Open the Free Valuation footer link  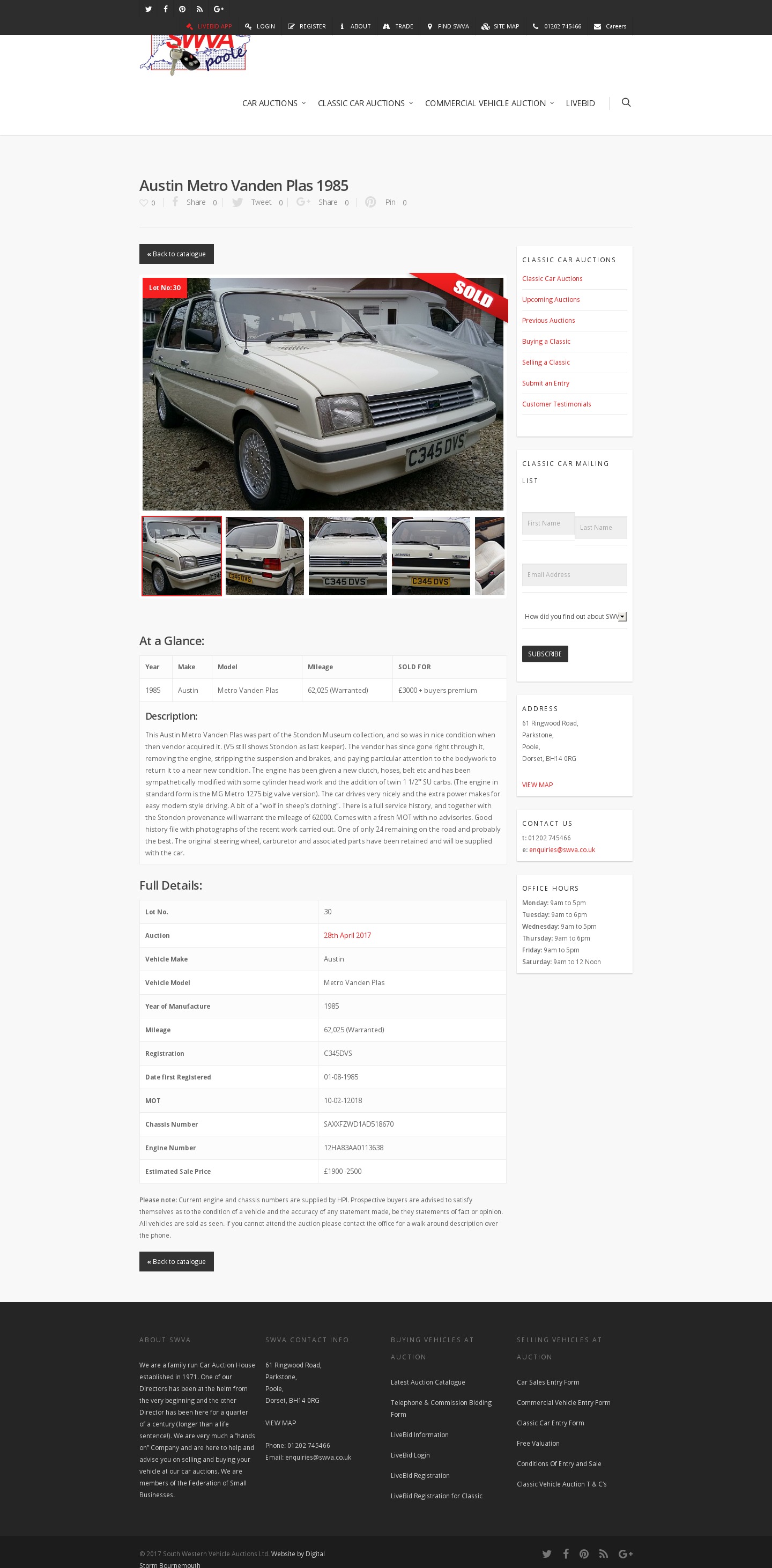[x=538, y=1443]
